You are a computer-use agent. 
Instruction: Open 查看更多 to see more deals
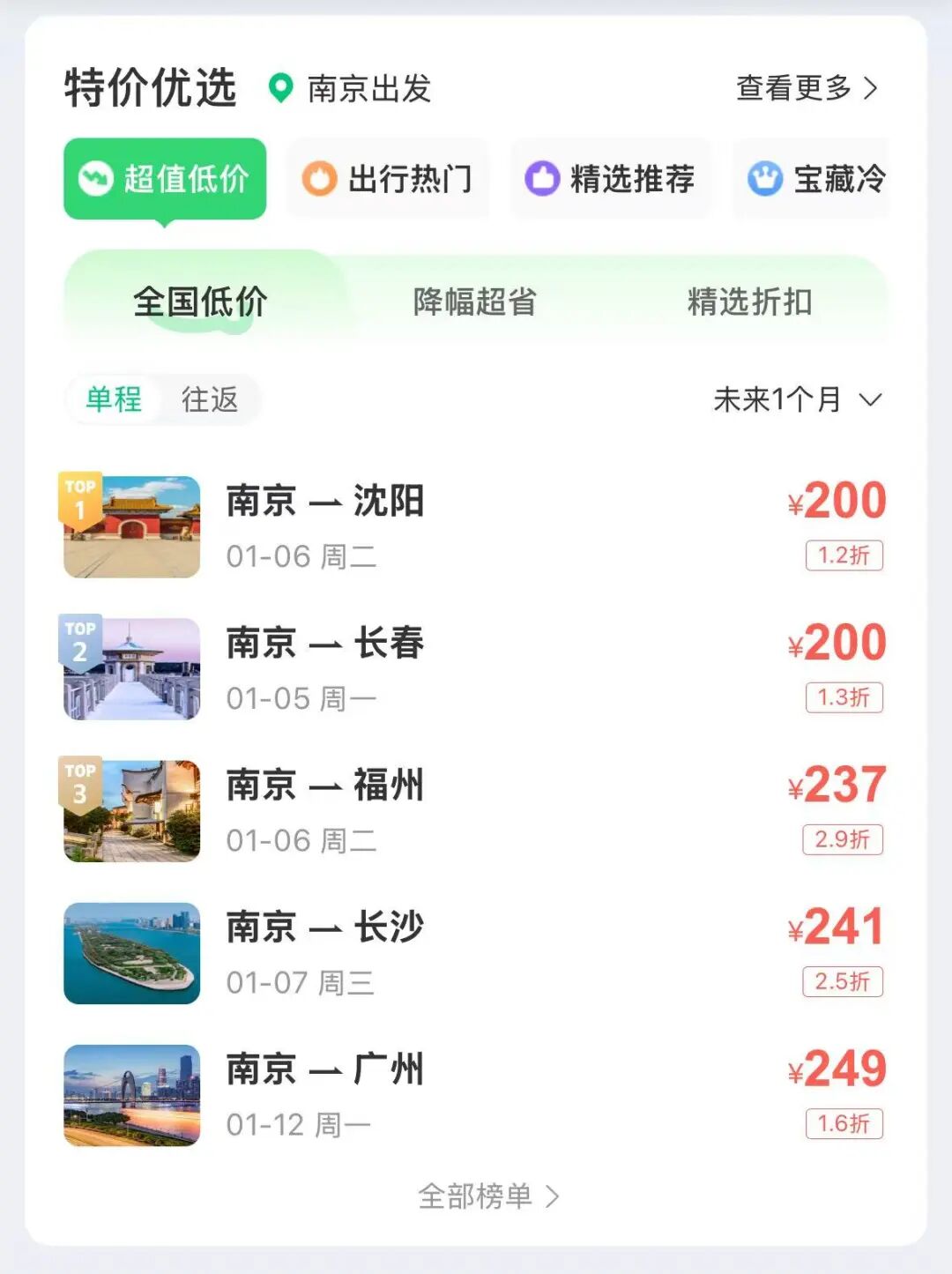[806, 88]
